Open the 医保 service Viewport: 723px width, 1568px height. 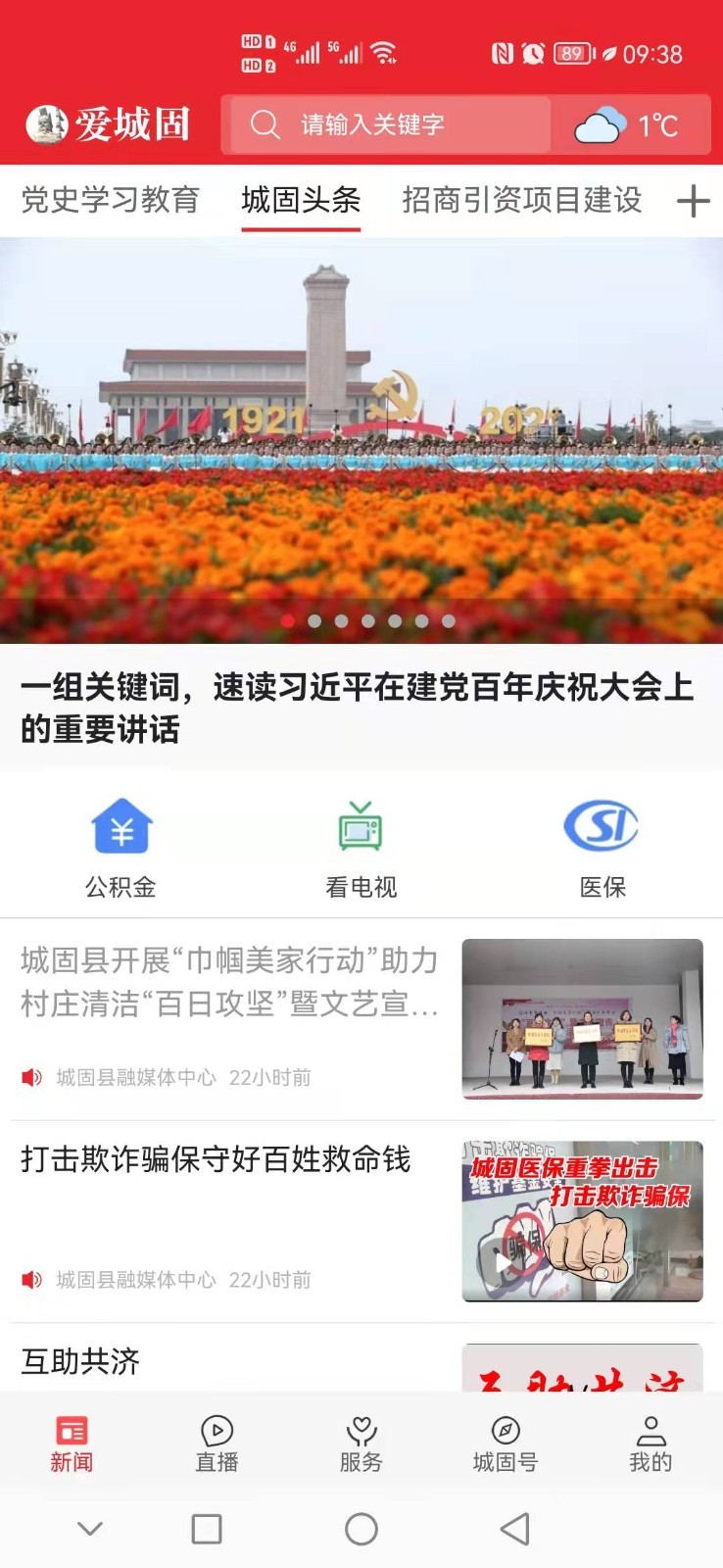tap(602, 849)
